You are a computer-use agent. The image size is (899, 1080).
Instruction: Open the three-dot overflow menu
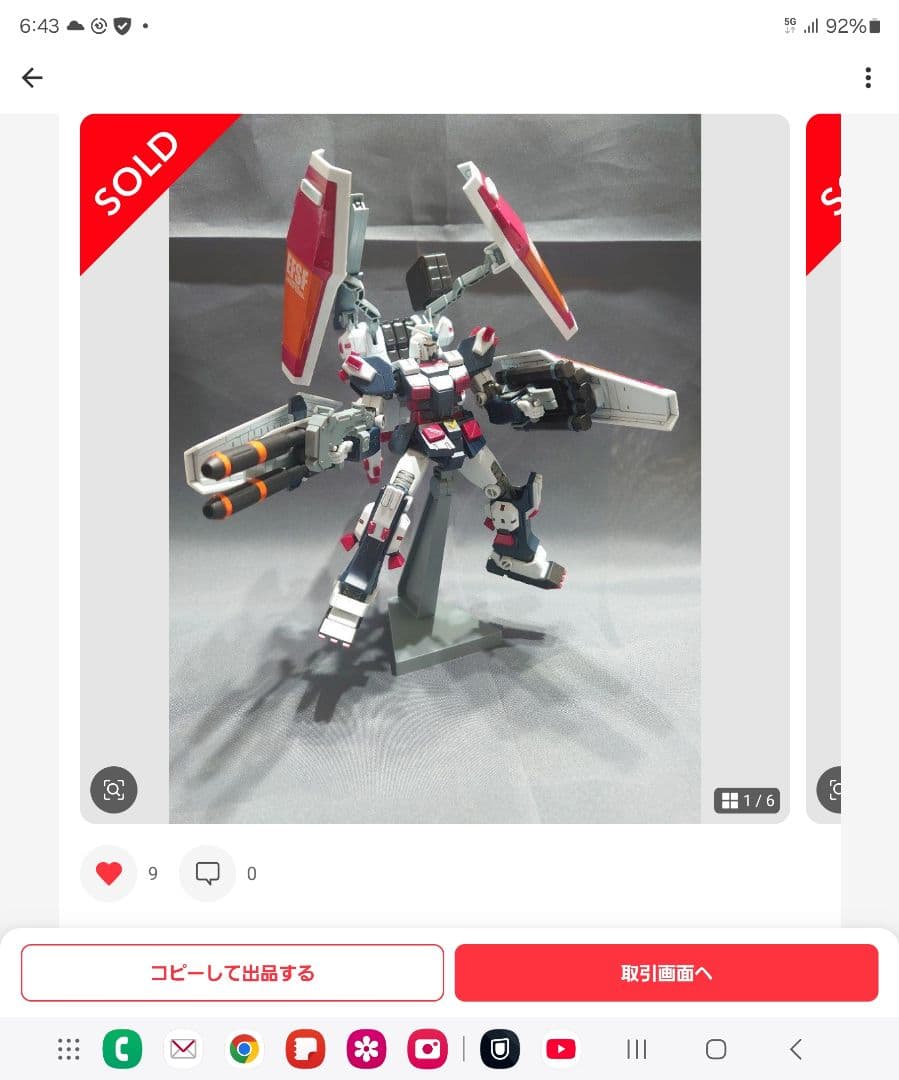point(867,77)
